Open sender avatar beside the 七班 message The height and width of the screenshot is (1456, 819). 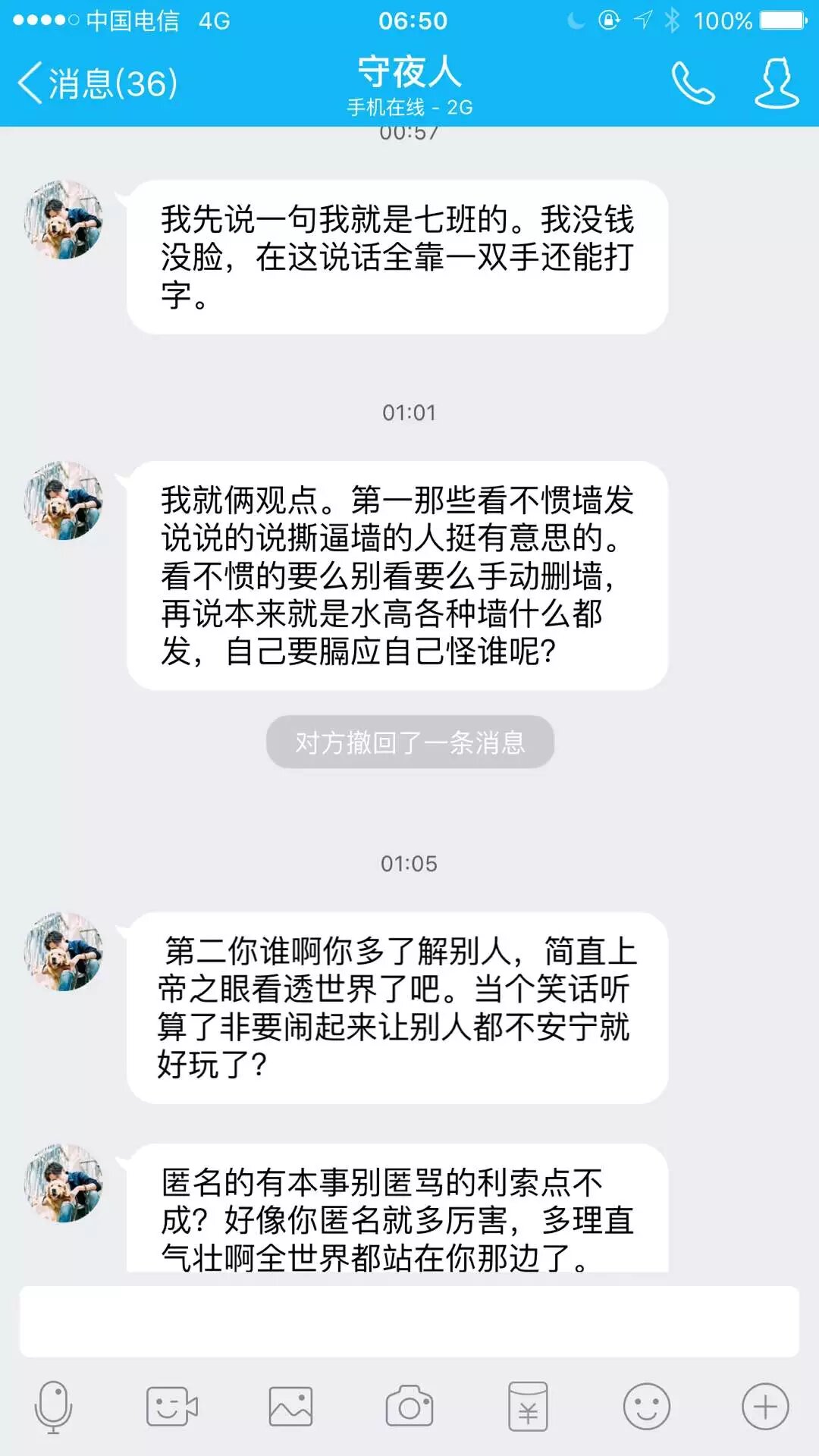[64, 220]
